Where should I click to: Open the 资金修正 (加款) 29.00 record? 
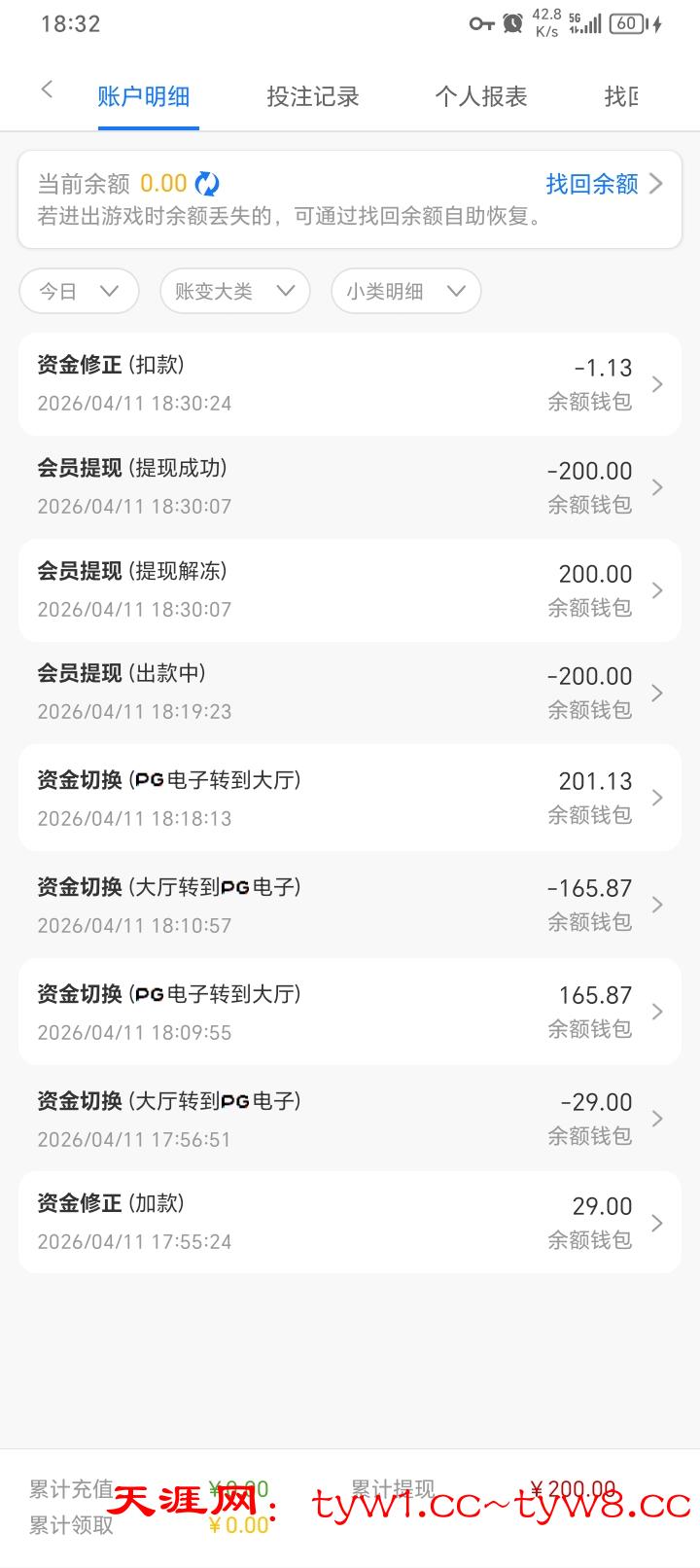pos(349,1223)
